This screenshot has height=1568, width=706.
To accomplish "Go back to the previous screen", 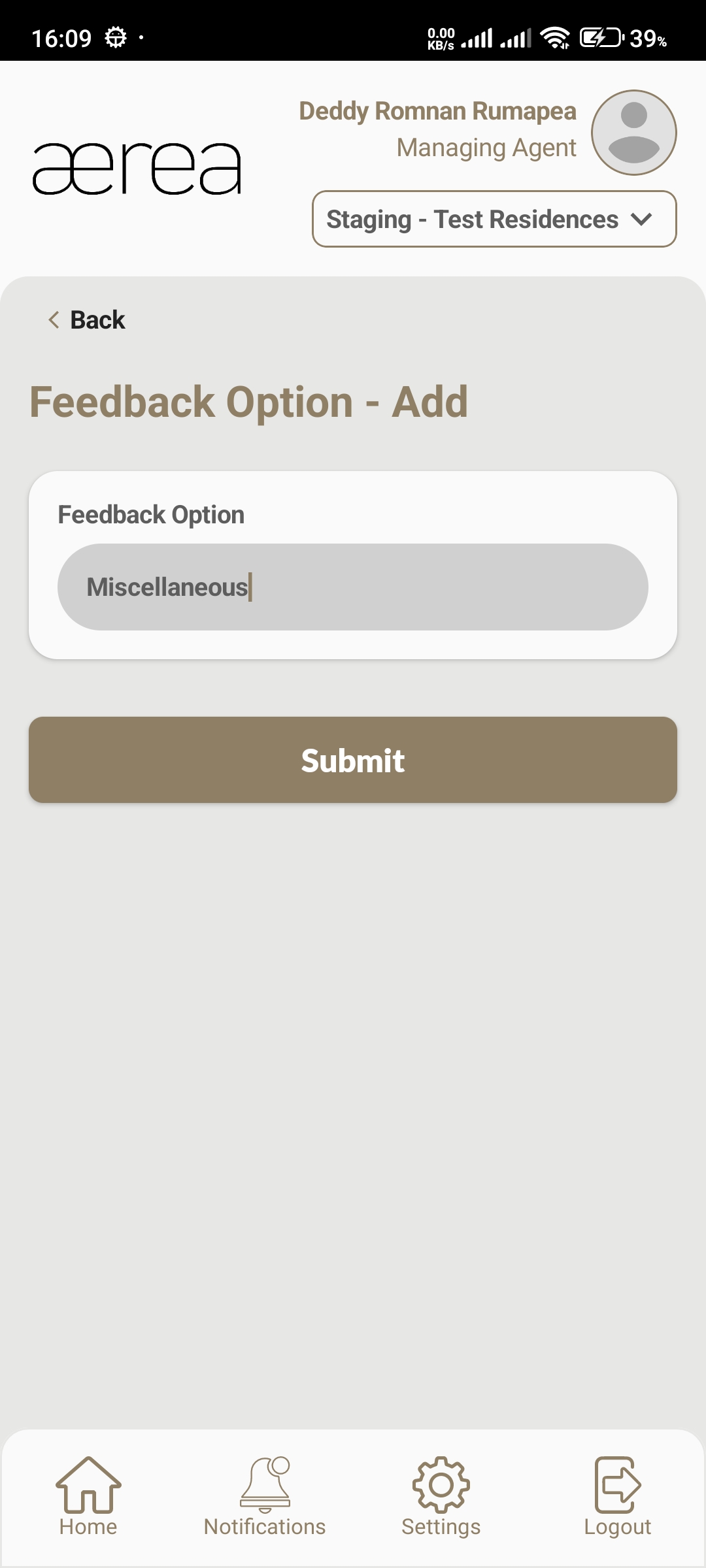I will coord(87,320).
